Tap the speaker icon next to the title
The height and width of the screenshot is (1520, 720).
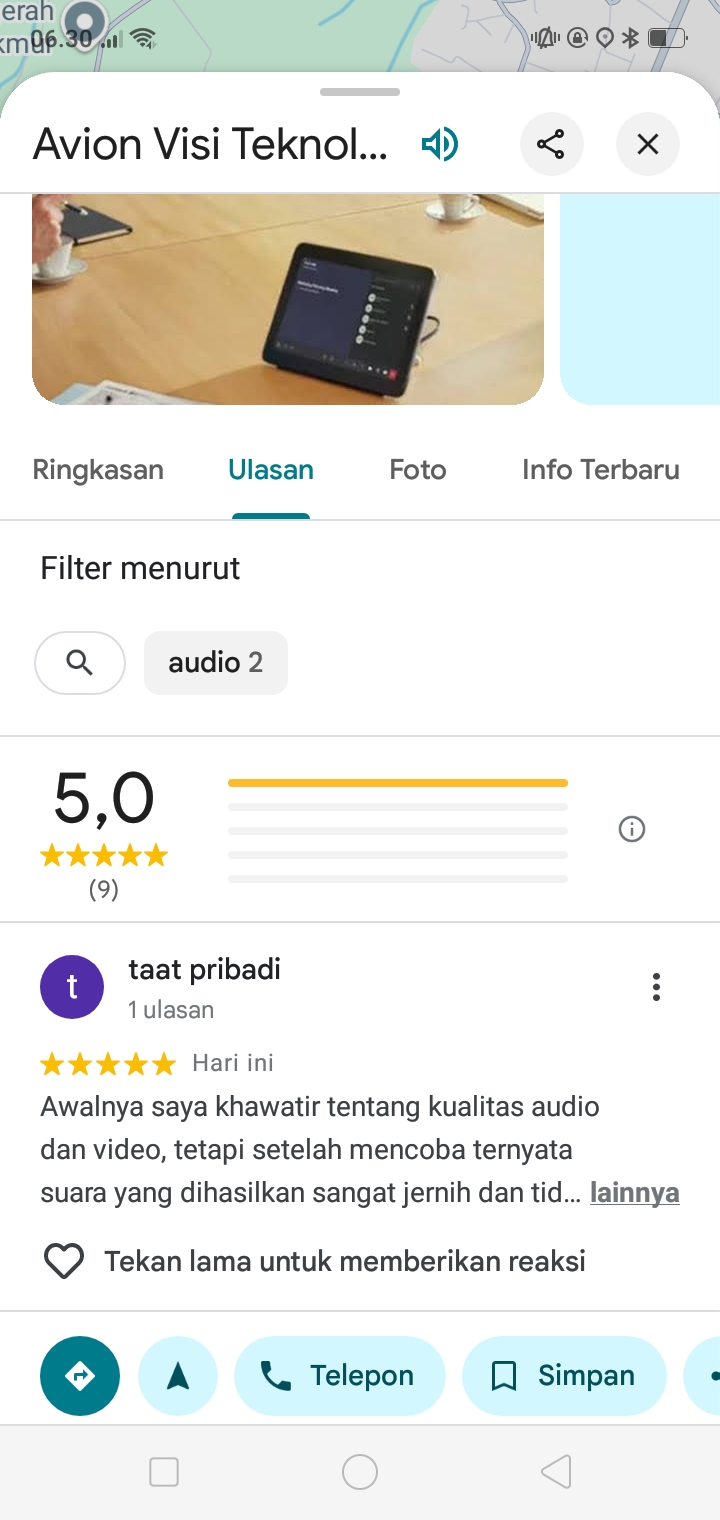(x=439, y=145)
